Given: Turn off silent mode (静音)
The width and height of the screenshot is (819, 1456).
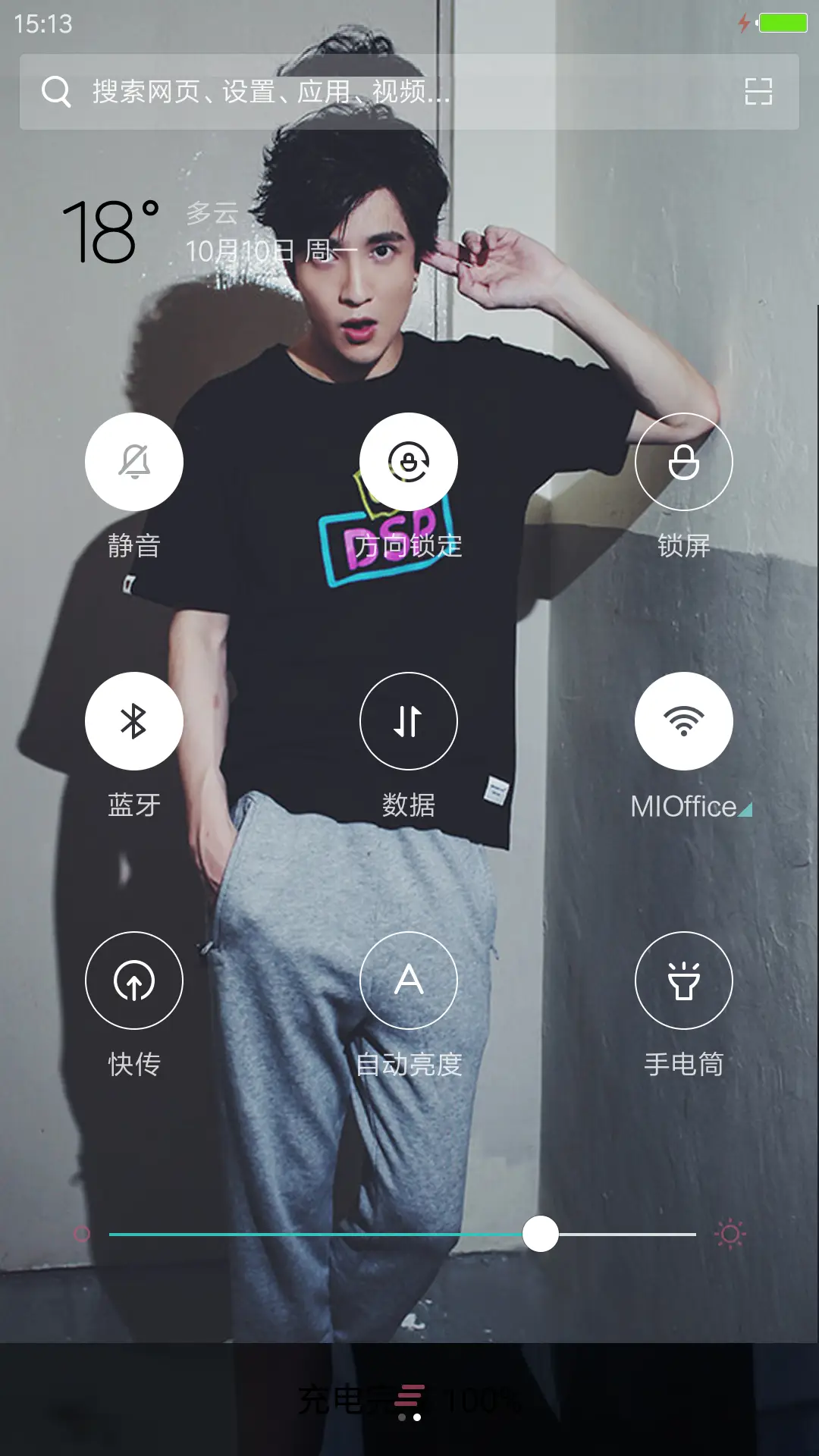Looking at the screenshot, I should pyautogui.click(x=134, y=462).
